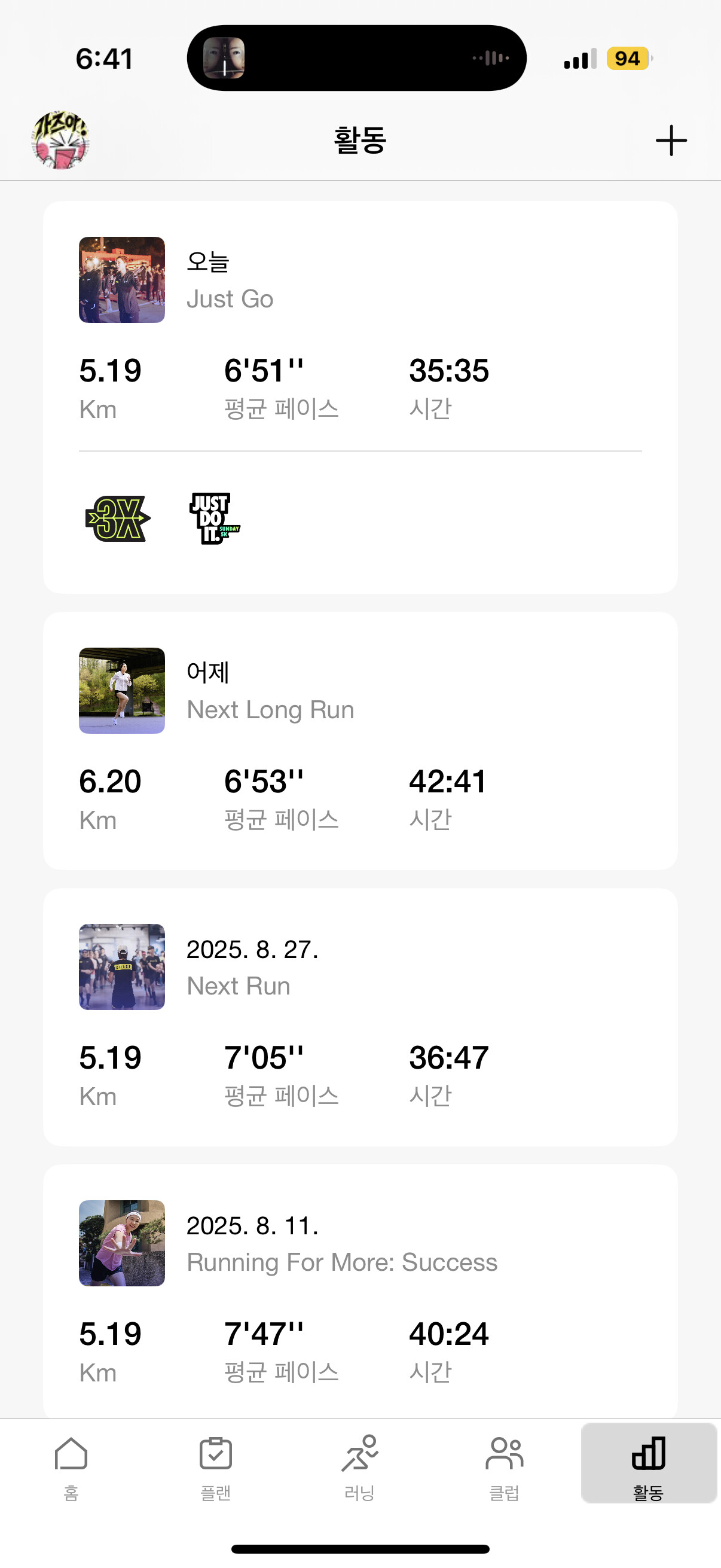Switch to the 플랜 tab
Image resolution: width=721 pixels, height=1568 pixels.
click(x=215, y=1466)
